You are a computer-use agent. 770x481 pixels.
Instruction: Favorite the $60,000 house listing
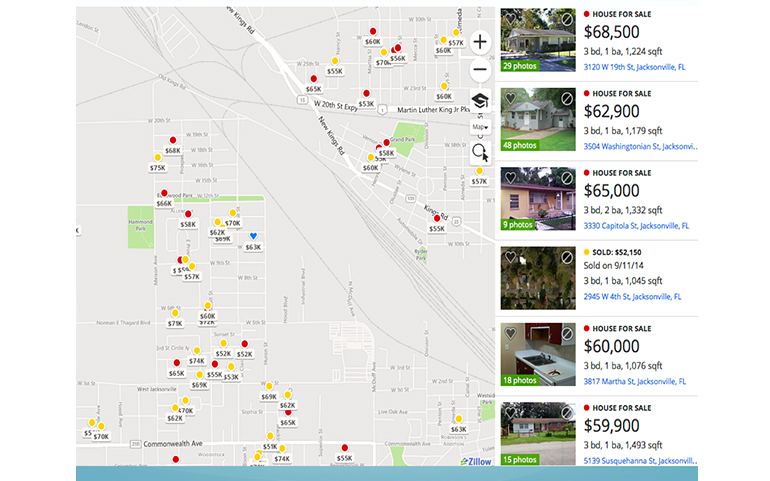pyautogui.click(x=510, y=333)
